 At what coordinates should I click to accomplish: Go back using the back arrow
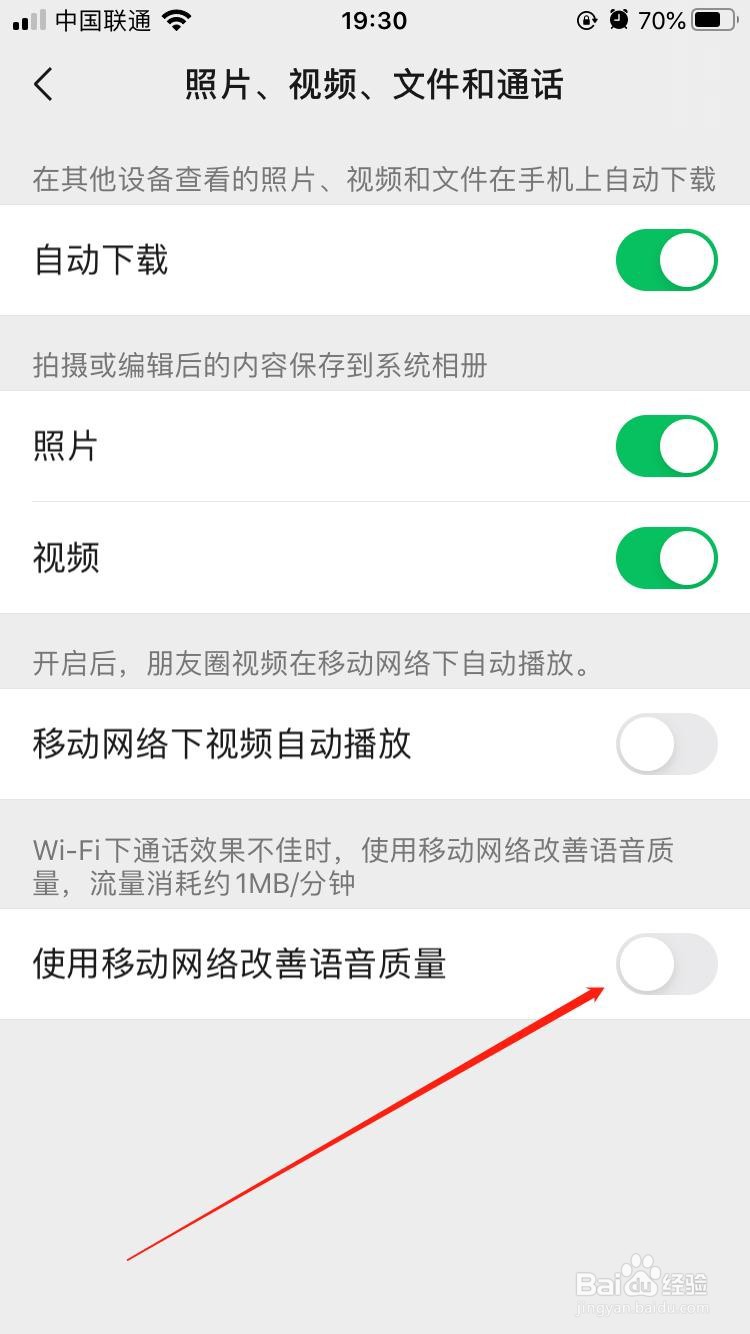tap(42, 85)
